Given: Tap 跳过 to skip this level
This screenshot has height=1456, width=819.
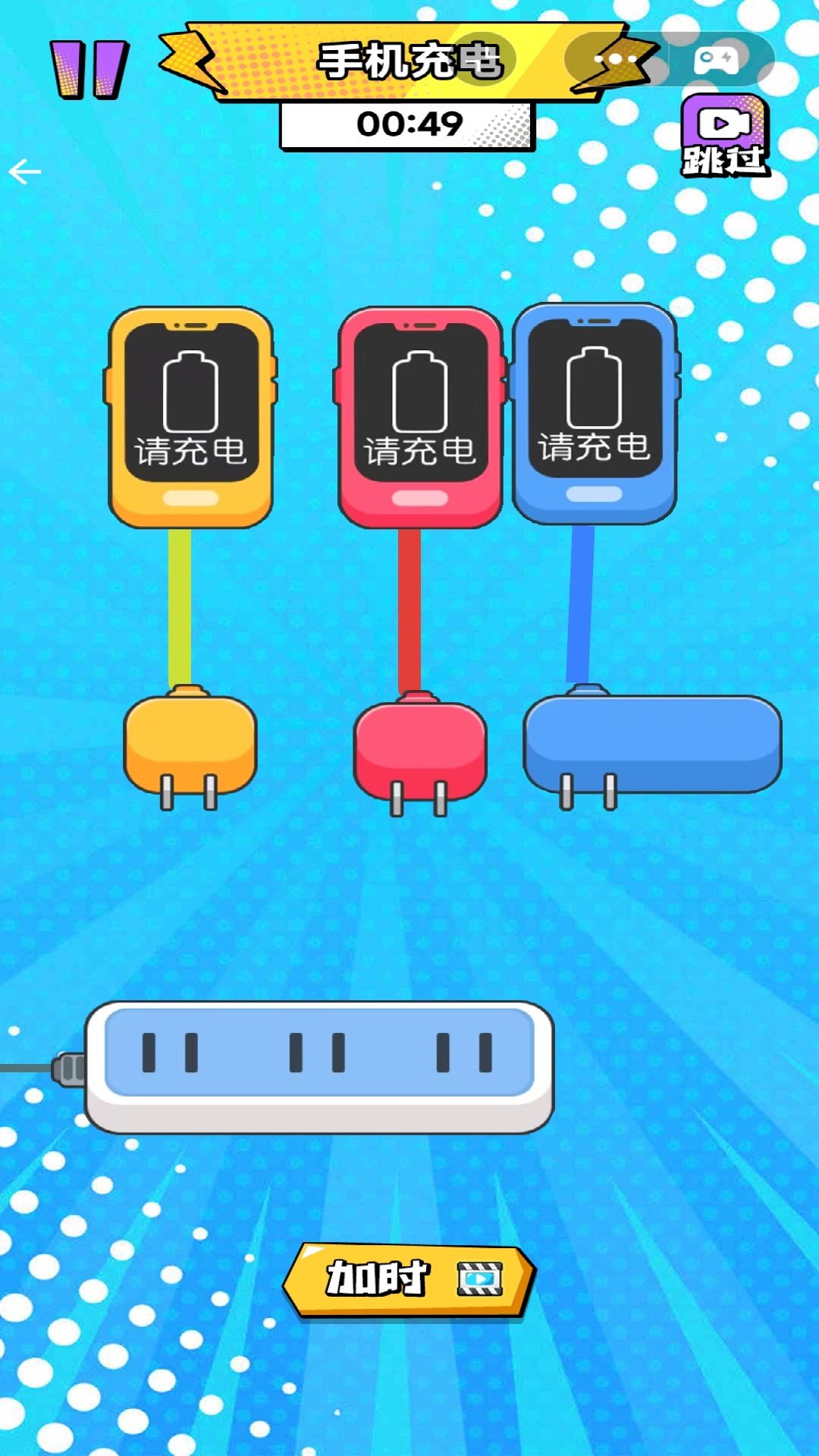Looking at the screenshot, I should click(x=725, y=136).
